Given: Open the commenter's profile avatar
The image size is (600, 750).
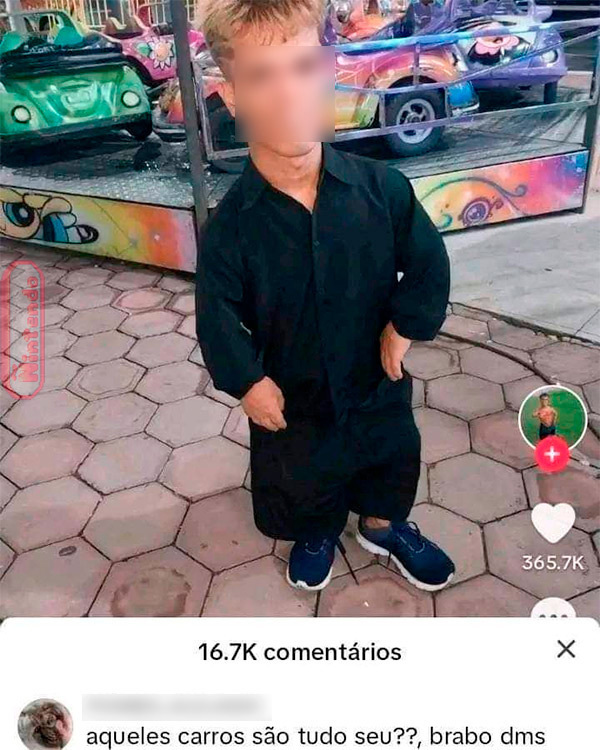Looking at the screenshot, I should coord(45,724).
